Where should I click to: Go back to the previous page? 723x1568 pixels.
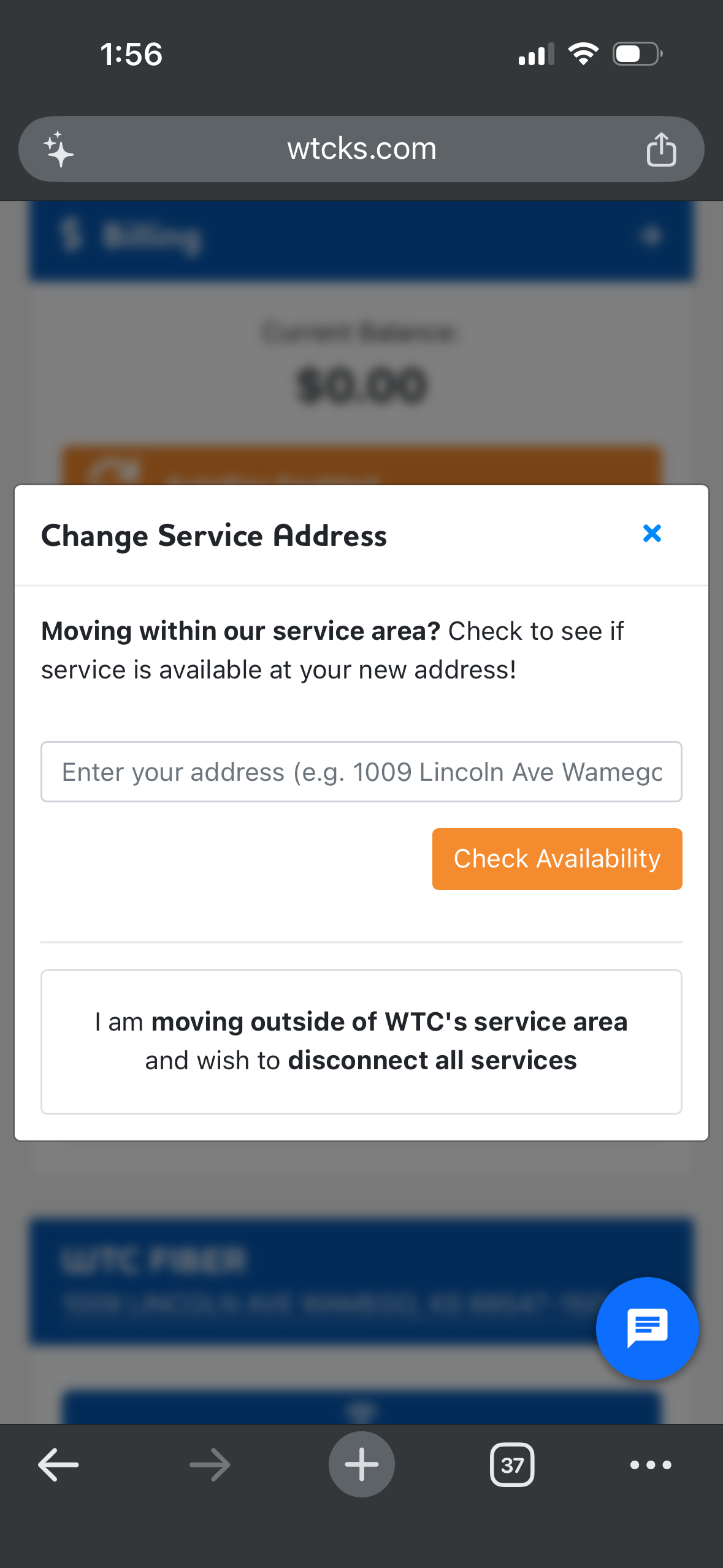click(x=58, y=1465)
